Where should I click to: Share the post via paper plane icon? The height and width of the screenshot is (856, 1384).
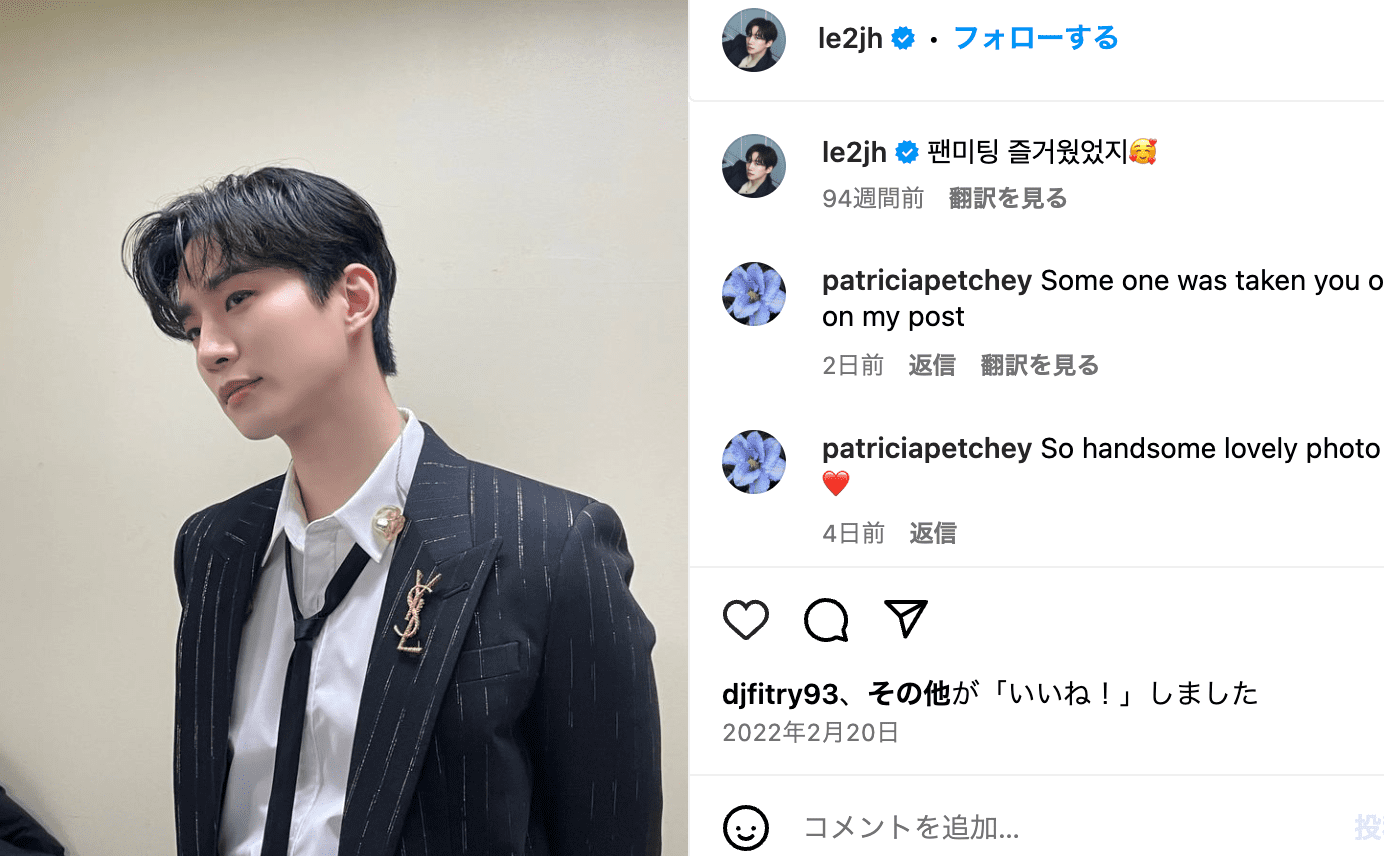pyautogui.click(x=906, y=619)
